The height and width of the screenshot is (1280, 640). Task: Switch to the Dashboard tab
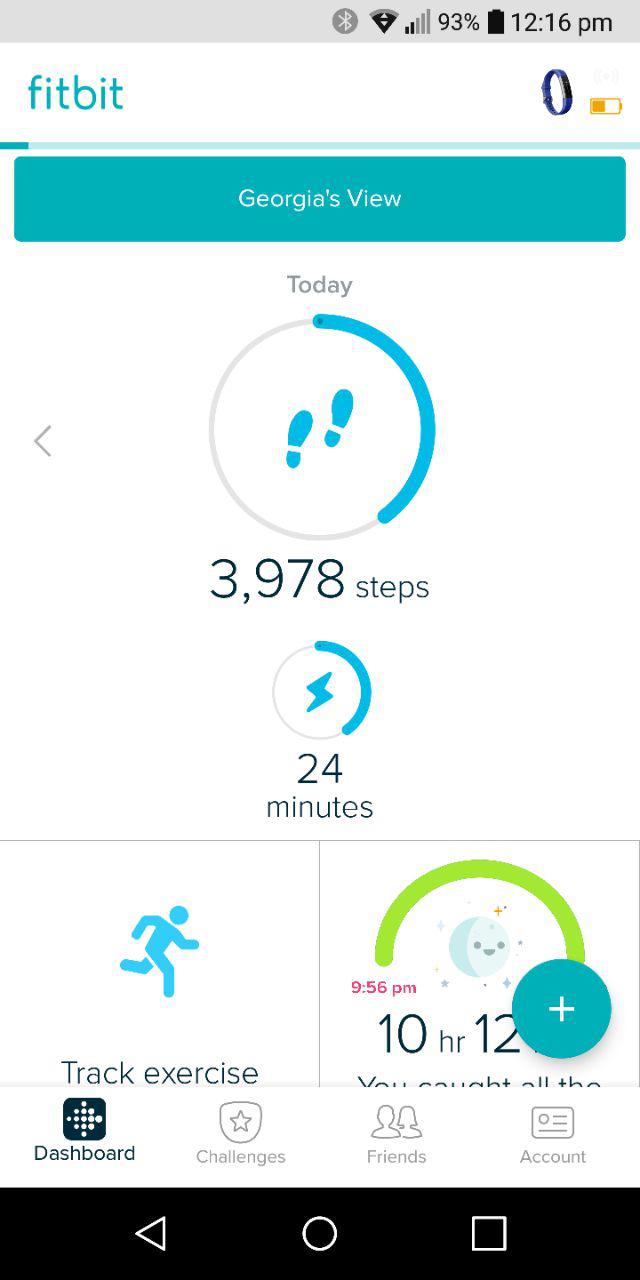85,1132
